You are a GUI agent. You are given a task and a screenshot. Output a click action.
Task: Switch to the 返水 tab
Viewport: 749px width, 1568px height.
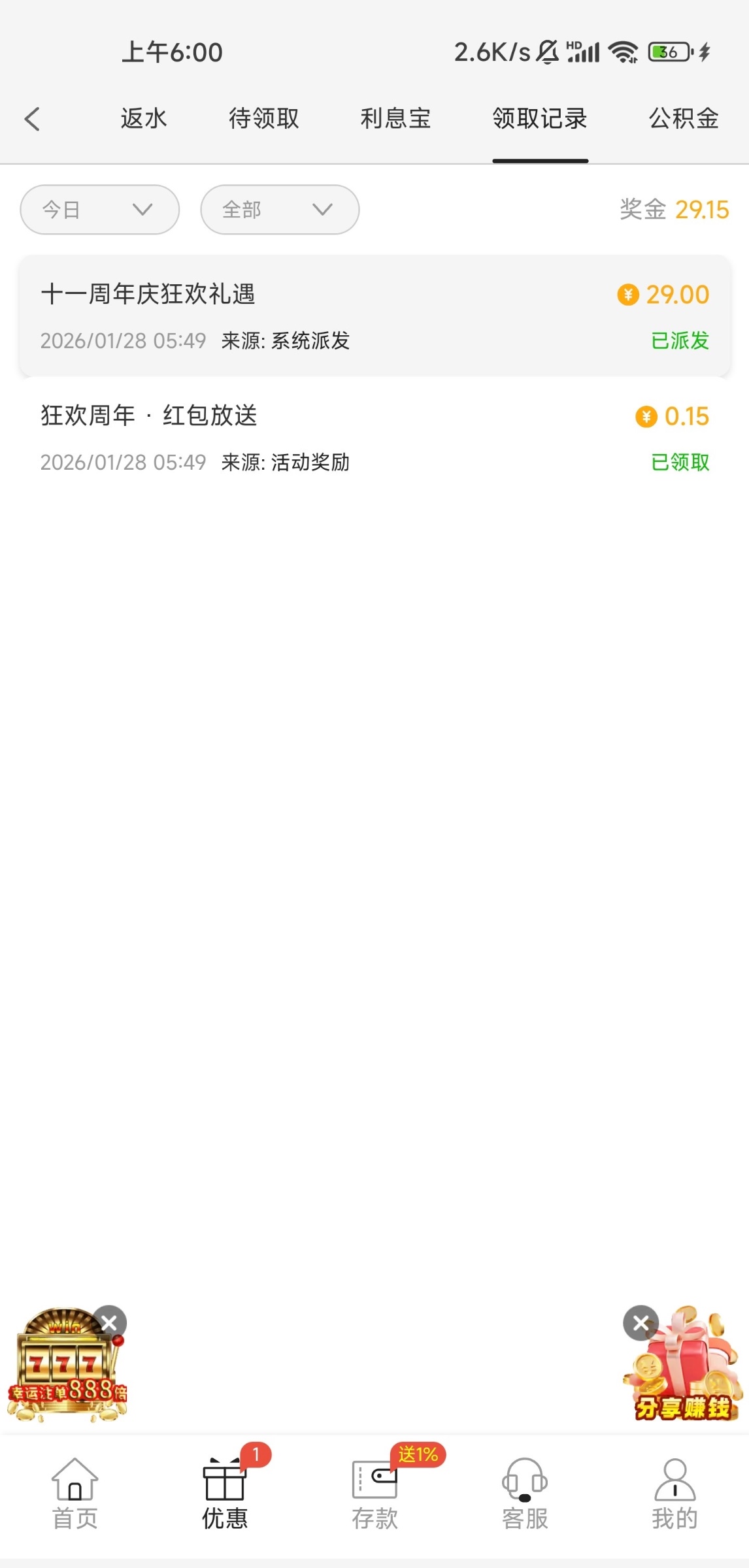tap(144, 119)
